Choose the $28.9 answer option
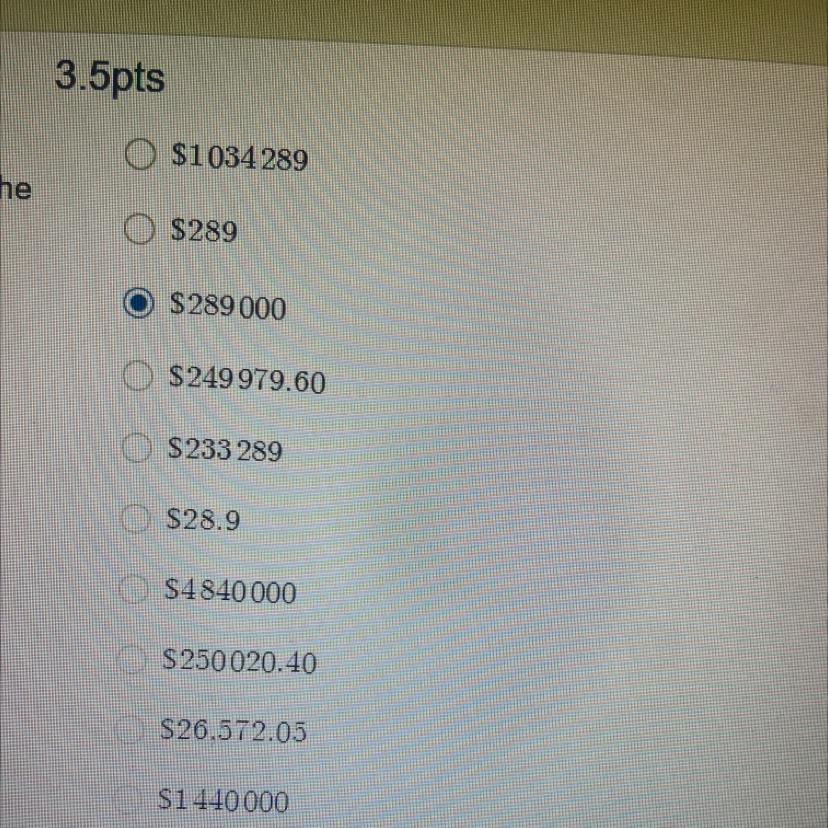The width and height of the screenshot is (828, 828). 134,519
